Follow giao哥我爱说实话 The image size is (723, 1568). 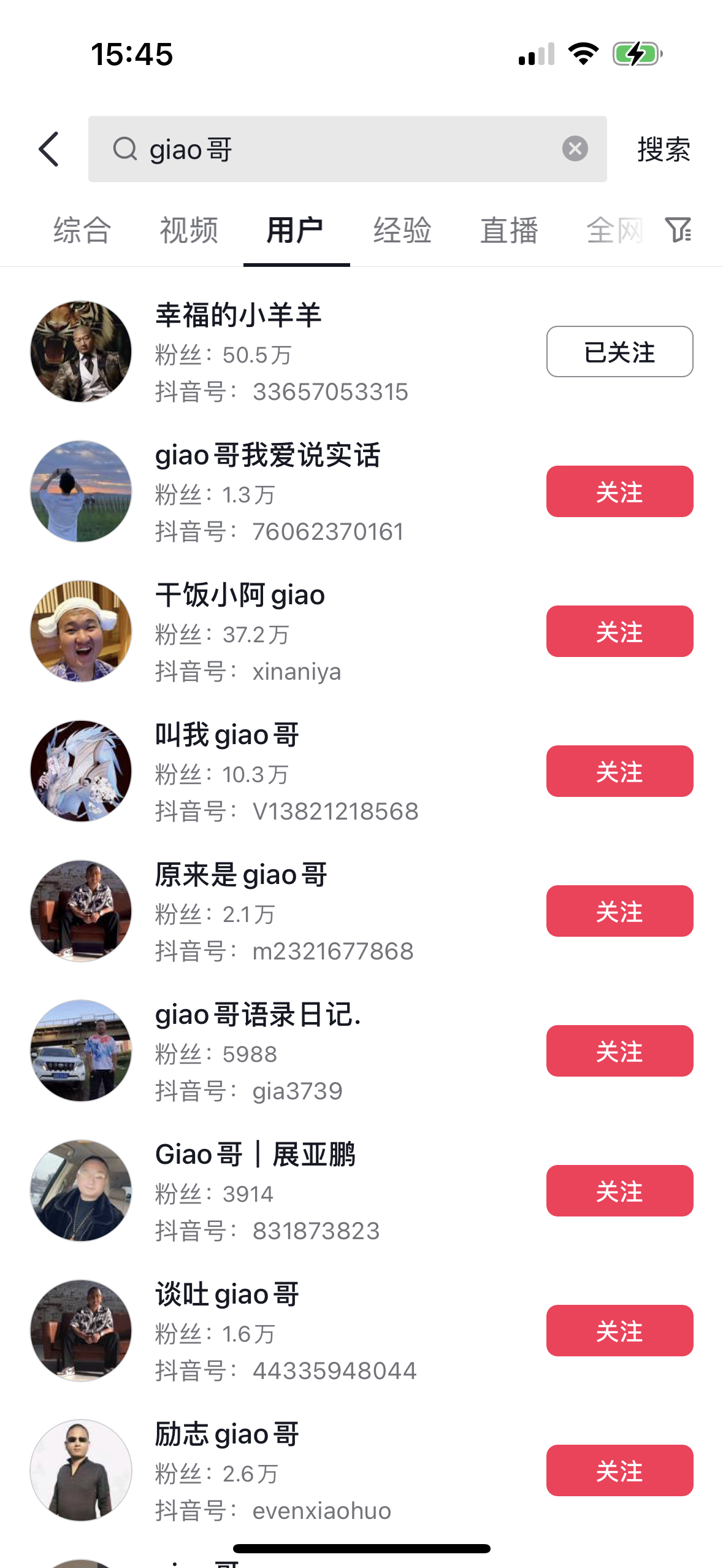(619, 491)
